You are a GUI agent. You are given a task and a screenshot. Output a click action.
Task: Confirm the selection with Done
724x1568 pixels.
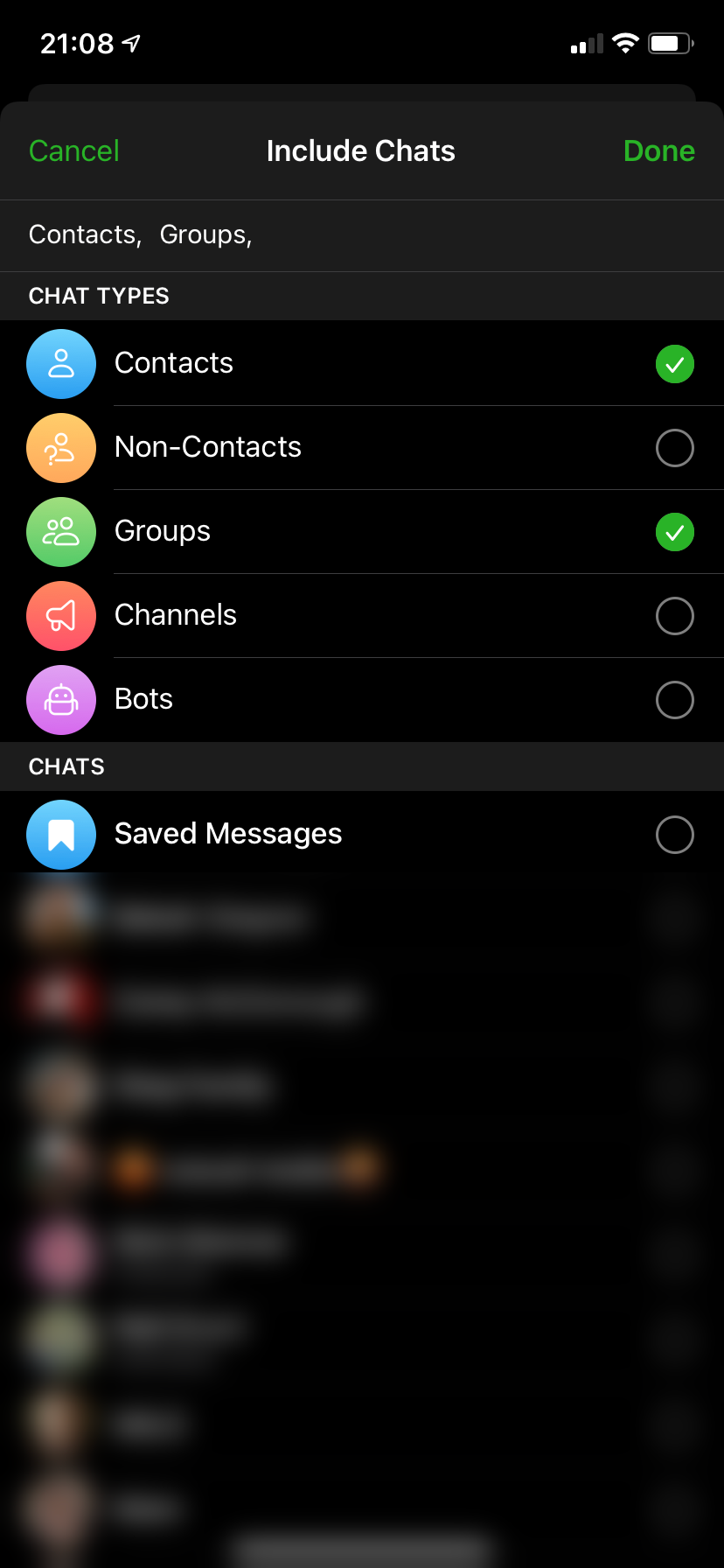(658, 150)
